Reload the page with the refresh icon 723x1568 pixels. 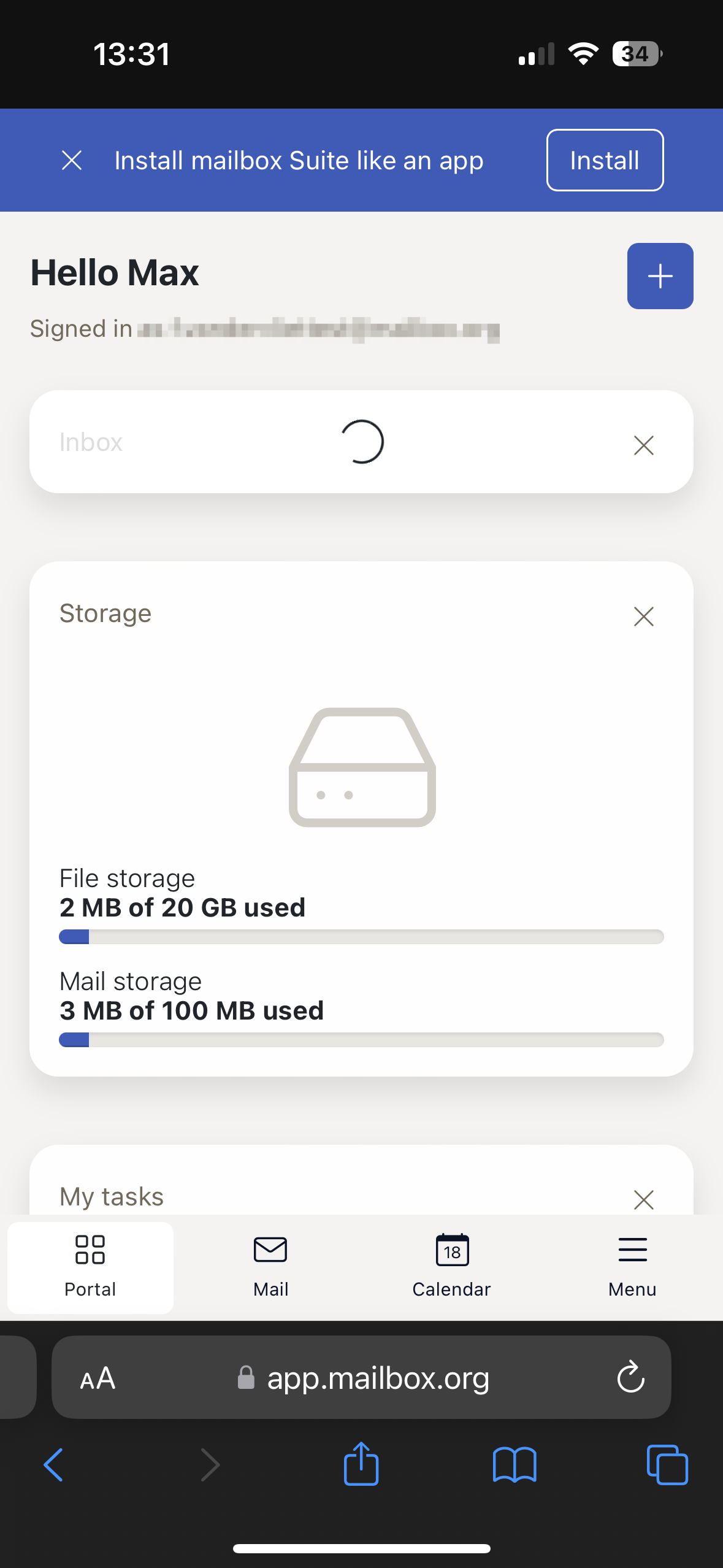point(630,1378)
